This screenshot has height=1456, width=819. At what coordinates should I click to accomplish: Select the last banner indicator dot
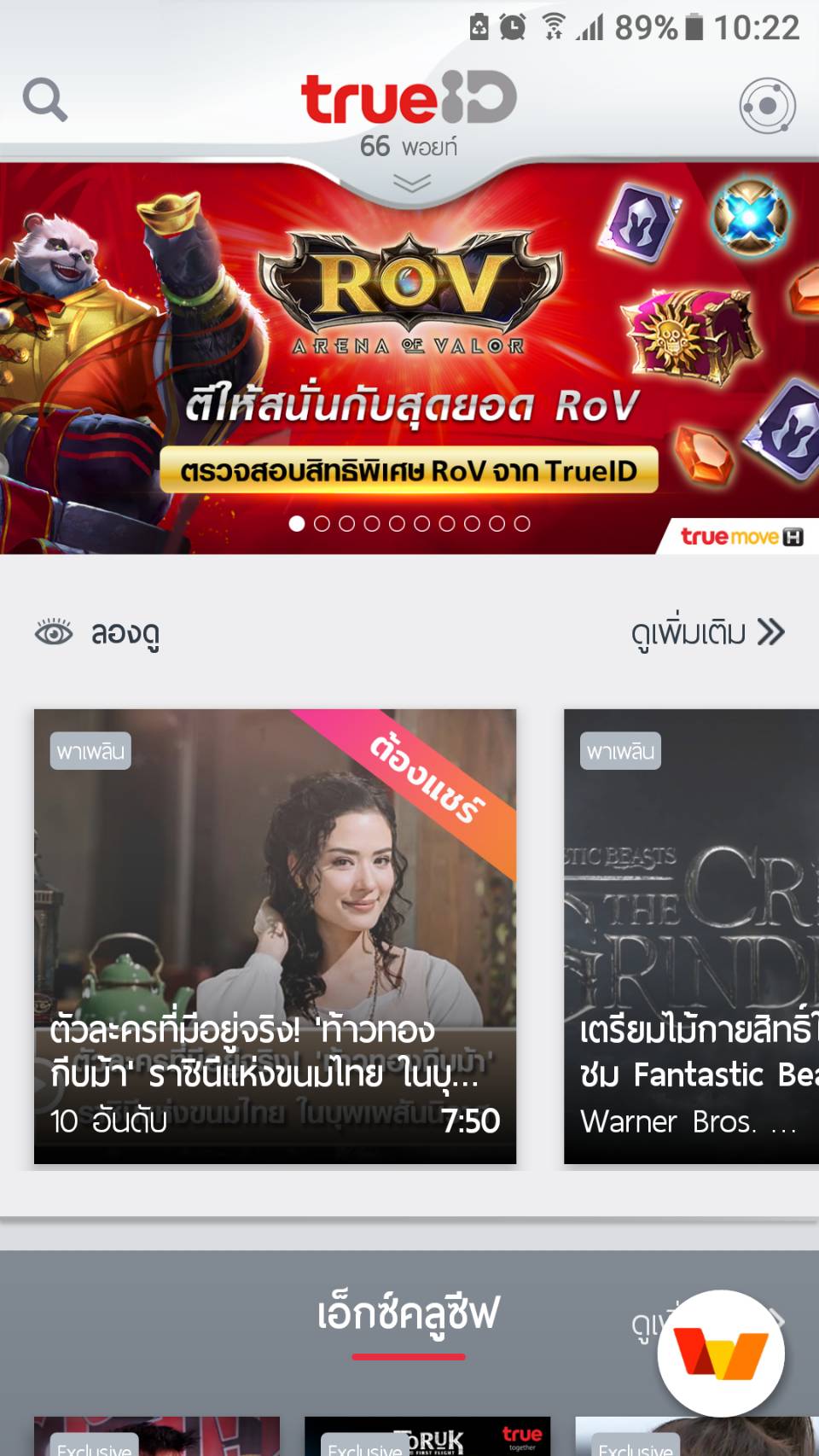(x=523, y=521)
